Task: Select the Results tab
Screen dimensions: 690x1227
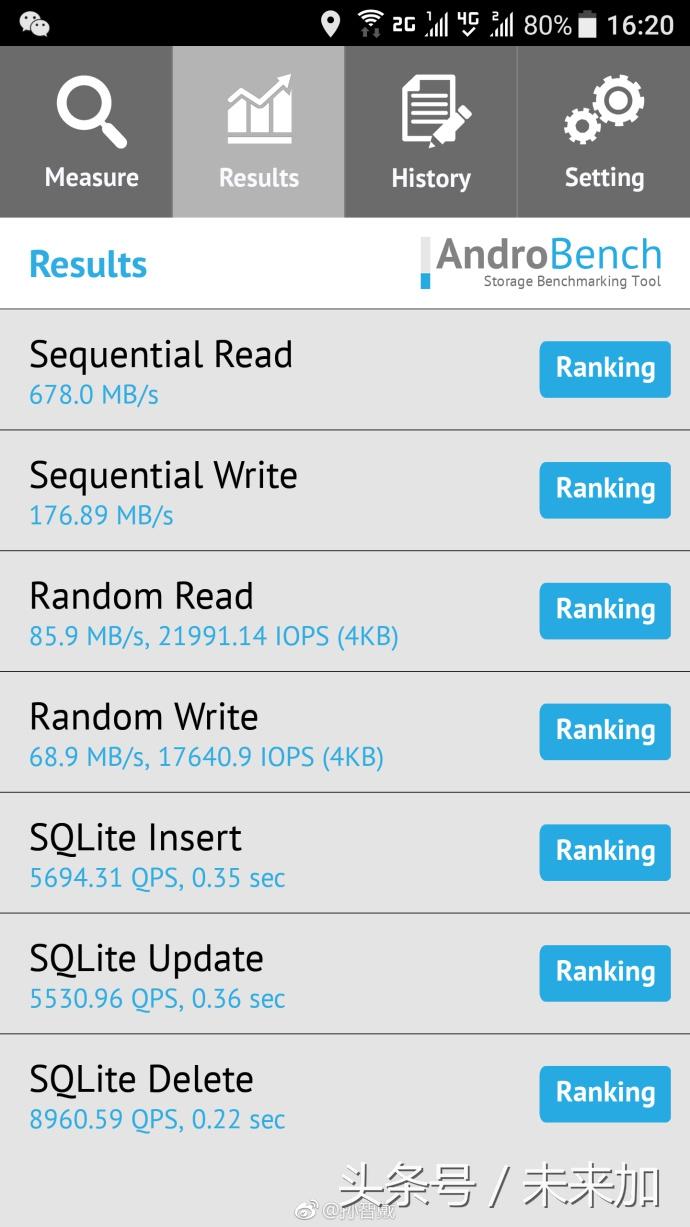Action: (x=259, y=132)
